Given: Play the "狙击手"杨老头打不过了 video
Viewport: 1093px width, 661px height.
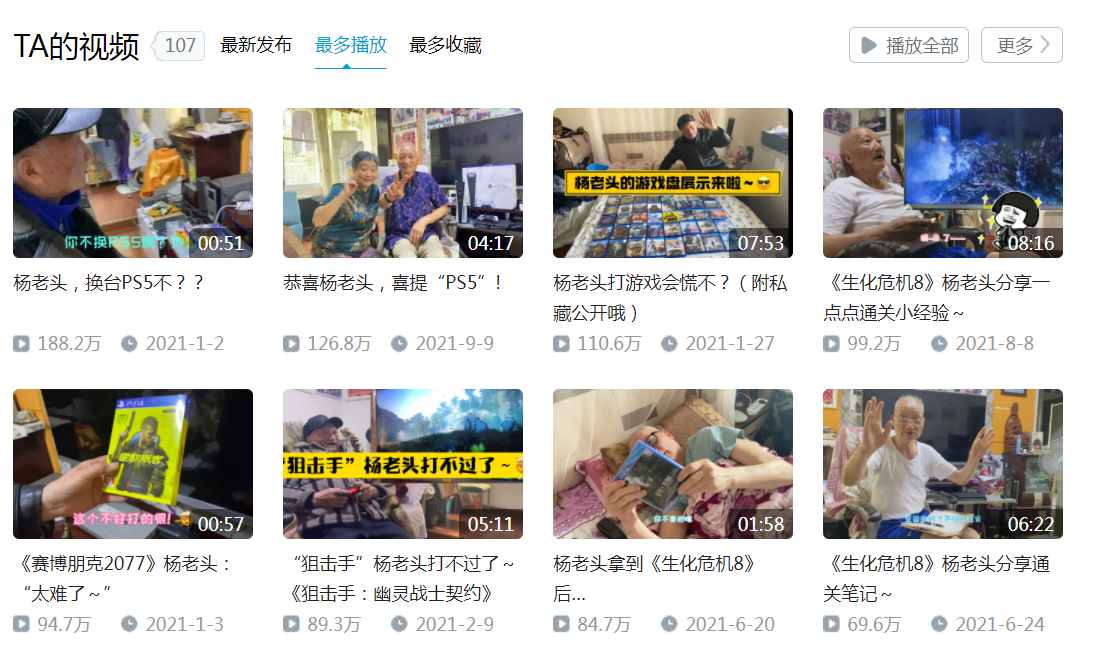Looking at the screenshot, I should point(402,464).
